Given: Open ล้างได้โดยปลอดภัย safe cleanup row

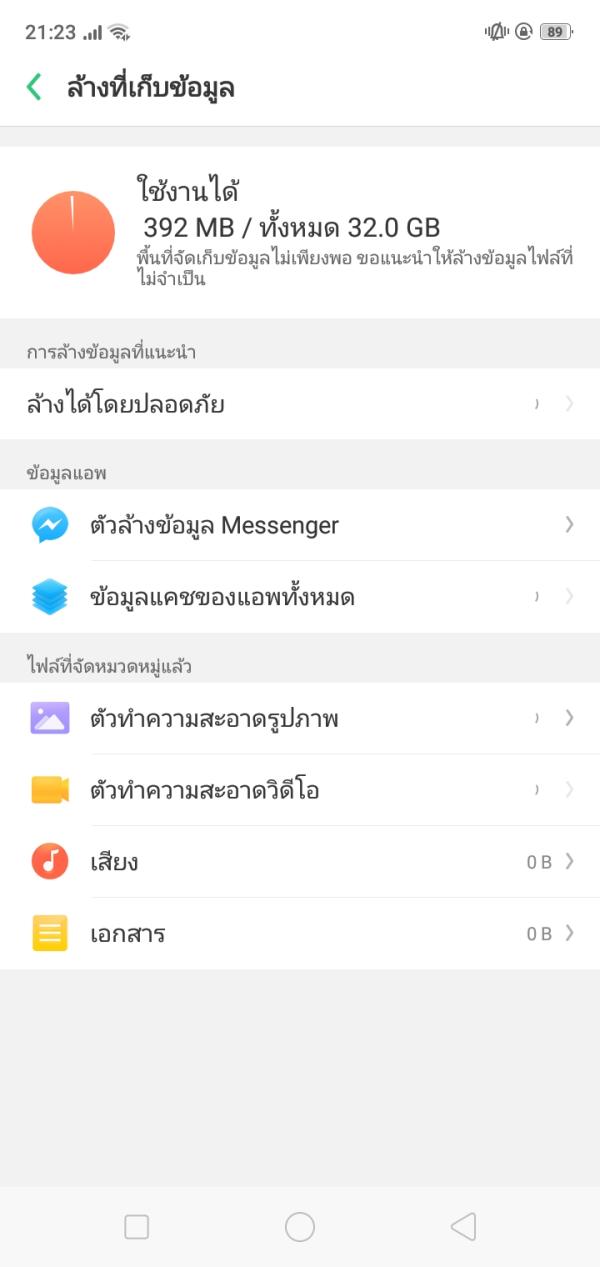Looking at the screenshot, I should 300,404.
